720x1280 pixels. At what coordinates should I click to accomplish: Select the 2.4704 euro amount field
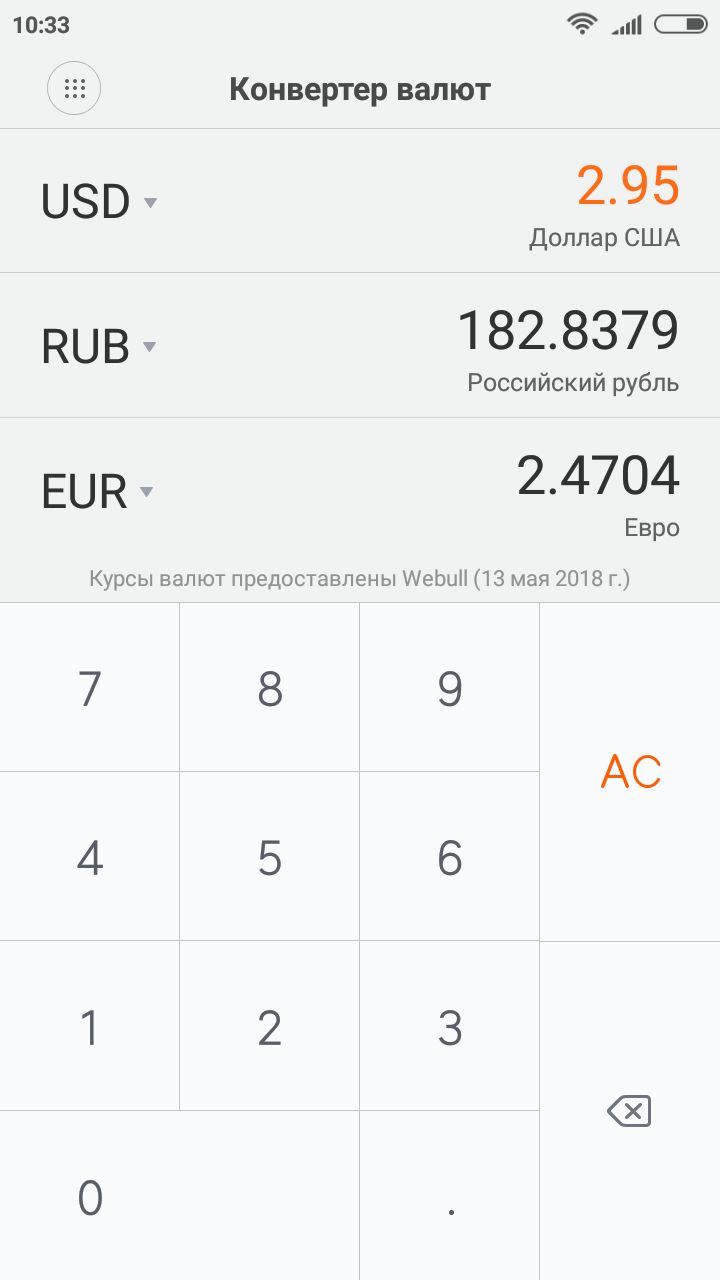[x=598, y=476]
